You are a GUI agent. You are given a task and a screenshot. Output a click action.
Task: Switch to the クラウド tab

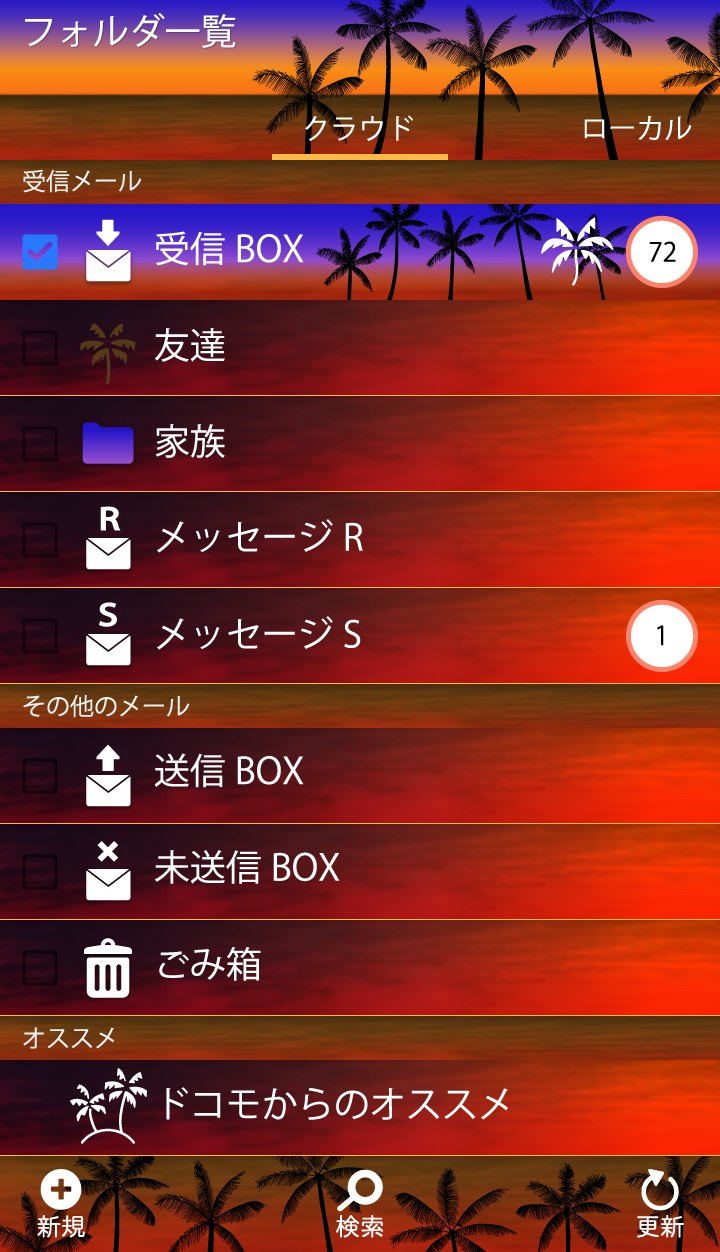pyautogui.click(x=359, y=128)
